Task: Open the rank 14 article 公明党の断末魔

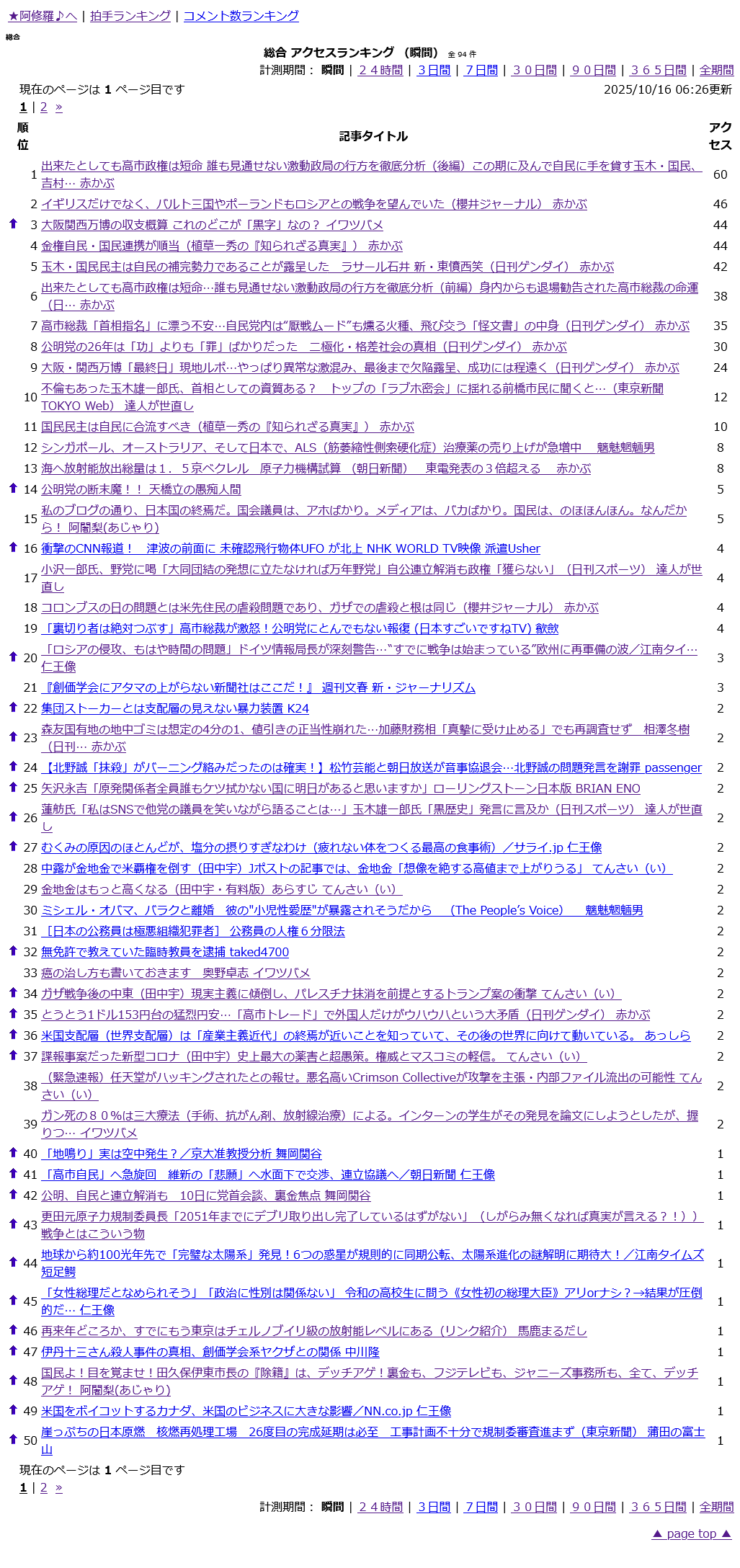Action: click(x=141, y=489)
